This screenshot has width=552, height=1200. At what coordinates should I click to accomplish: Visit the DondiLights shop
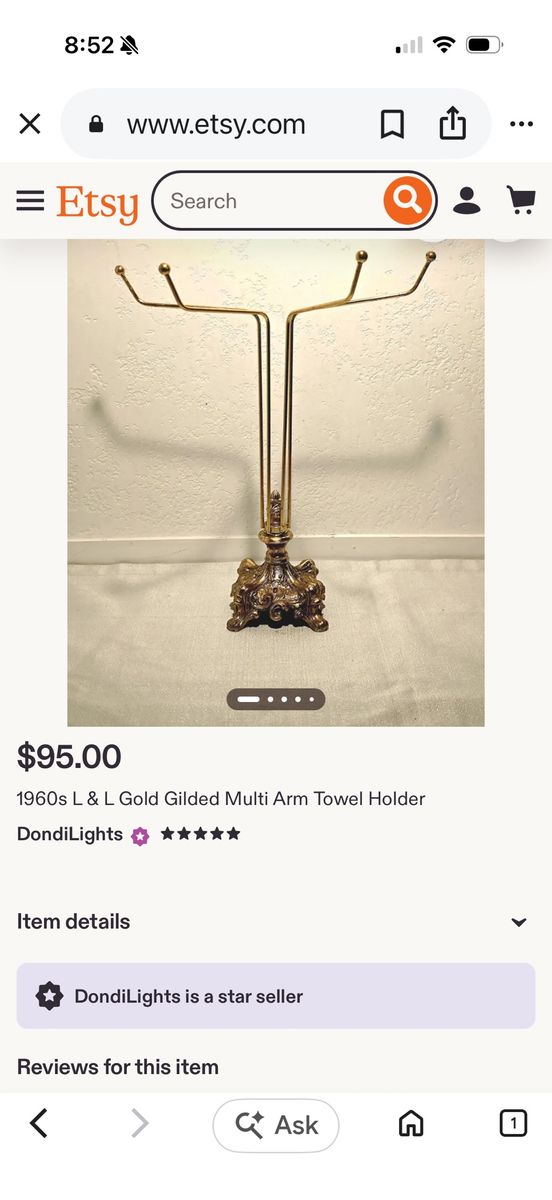(x=70, y=834)
